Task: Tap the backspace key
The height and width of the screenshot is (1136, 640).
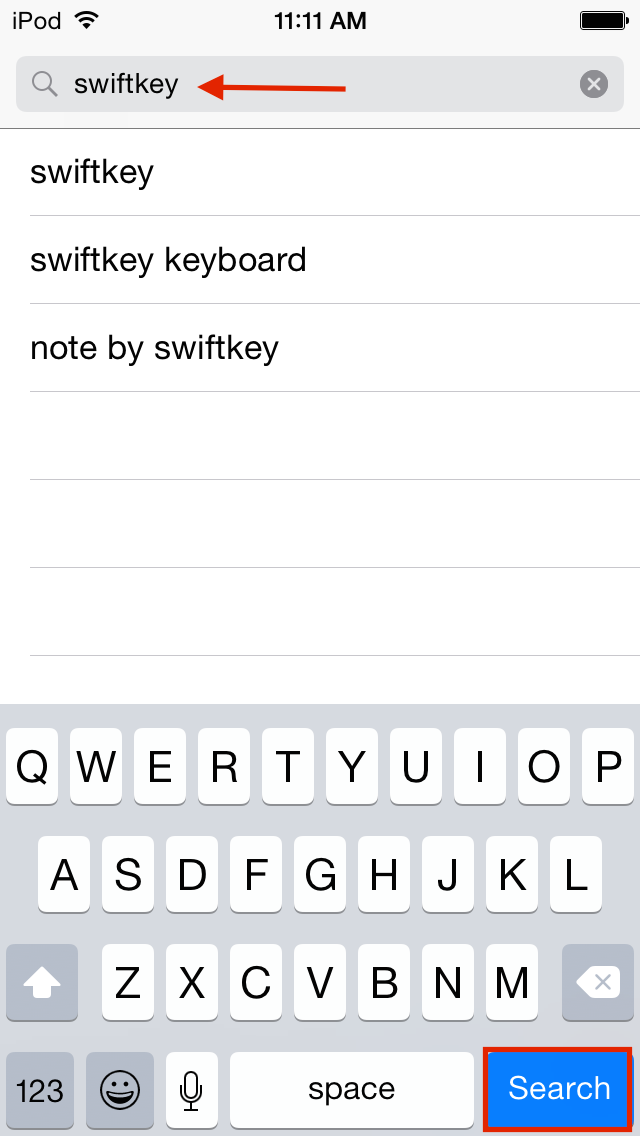Action: (598, 982)
